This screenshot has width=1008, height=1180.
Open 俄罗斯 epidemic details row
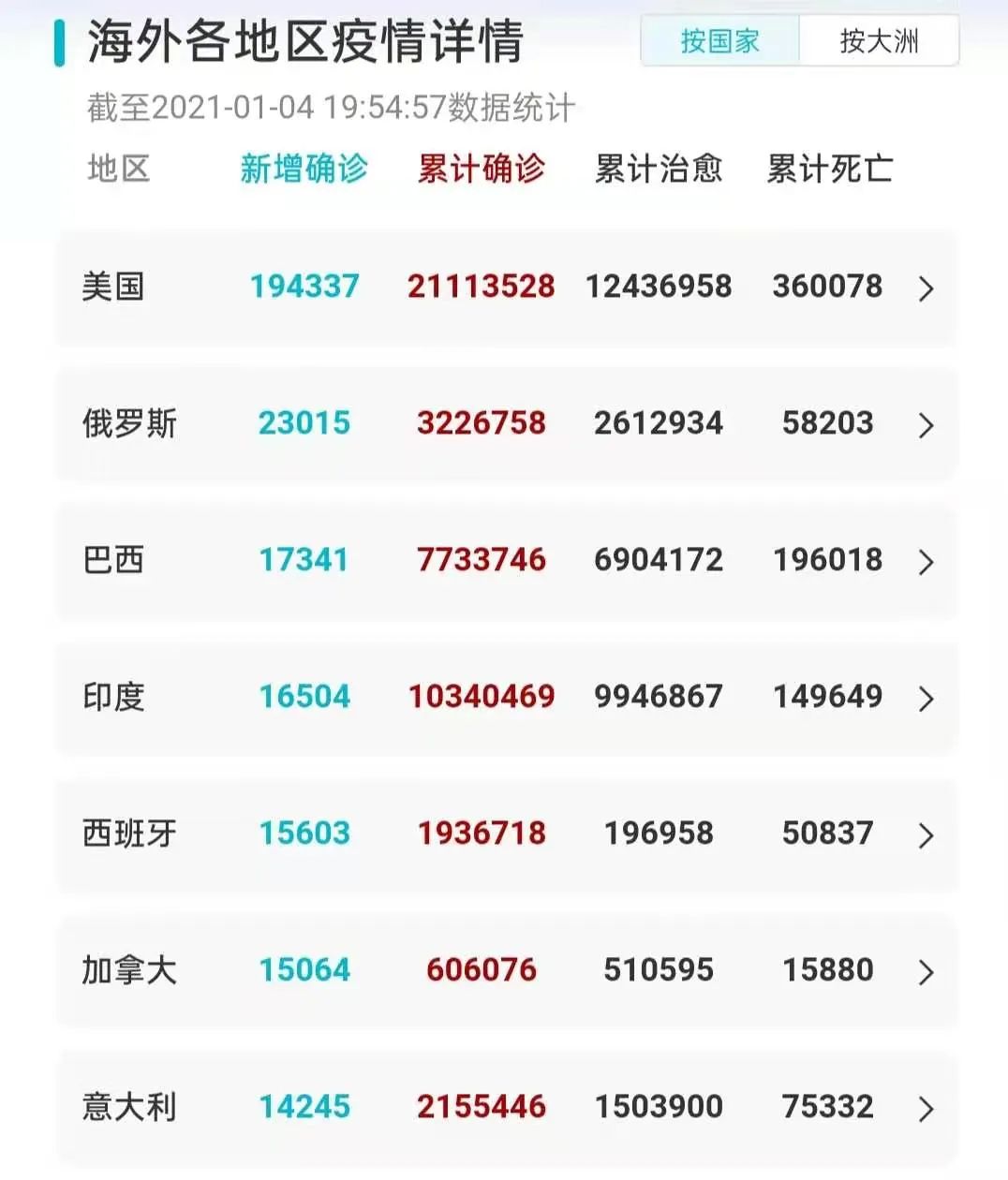coord(507,424)
